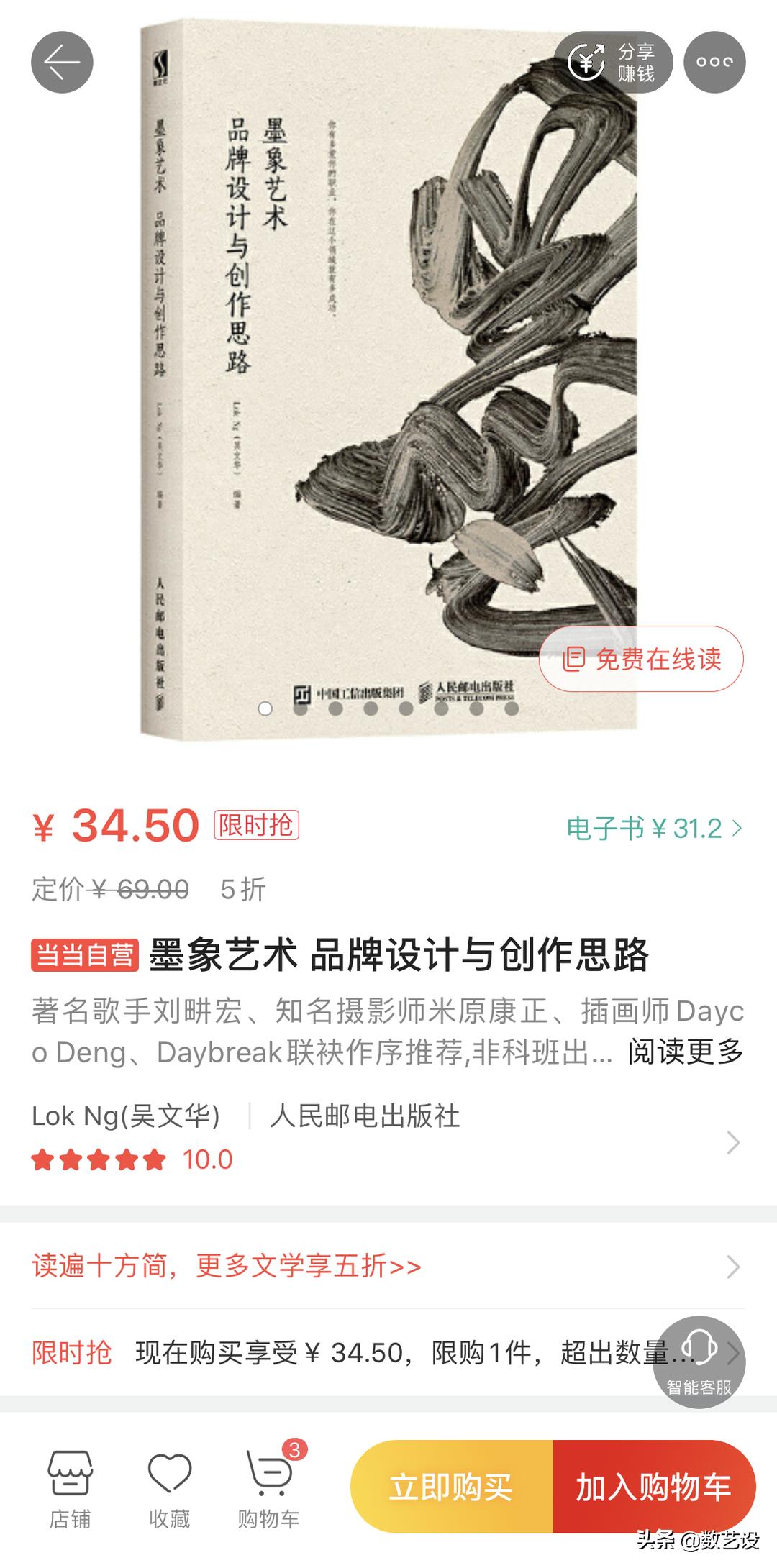
Task: Open the 店铺 store page
Action: (72, 1489)
